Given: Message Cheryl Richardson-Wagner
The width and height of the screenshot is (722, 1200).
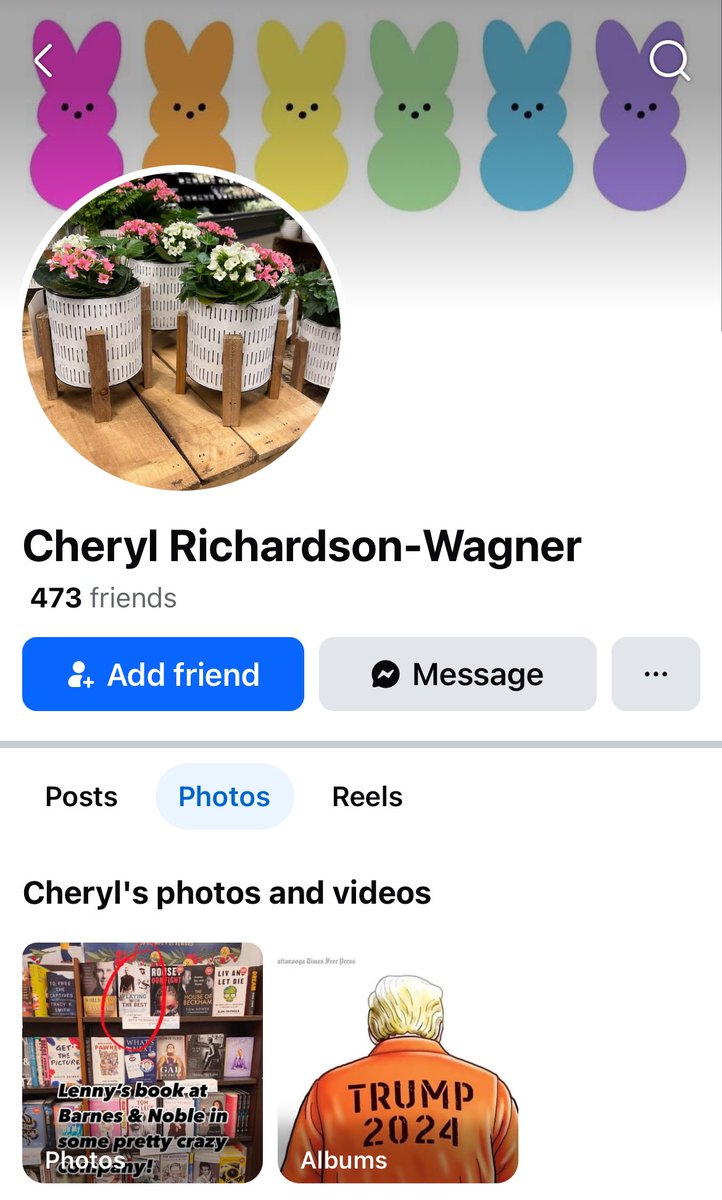Looking at the screenshot, I should [458, 674].
